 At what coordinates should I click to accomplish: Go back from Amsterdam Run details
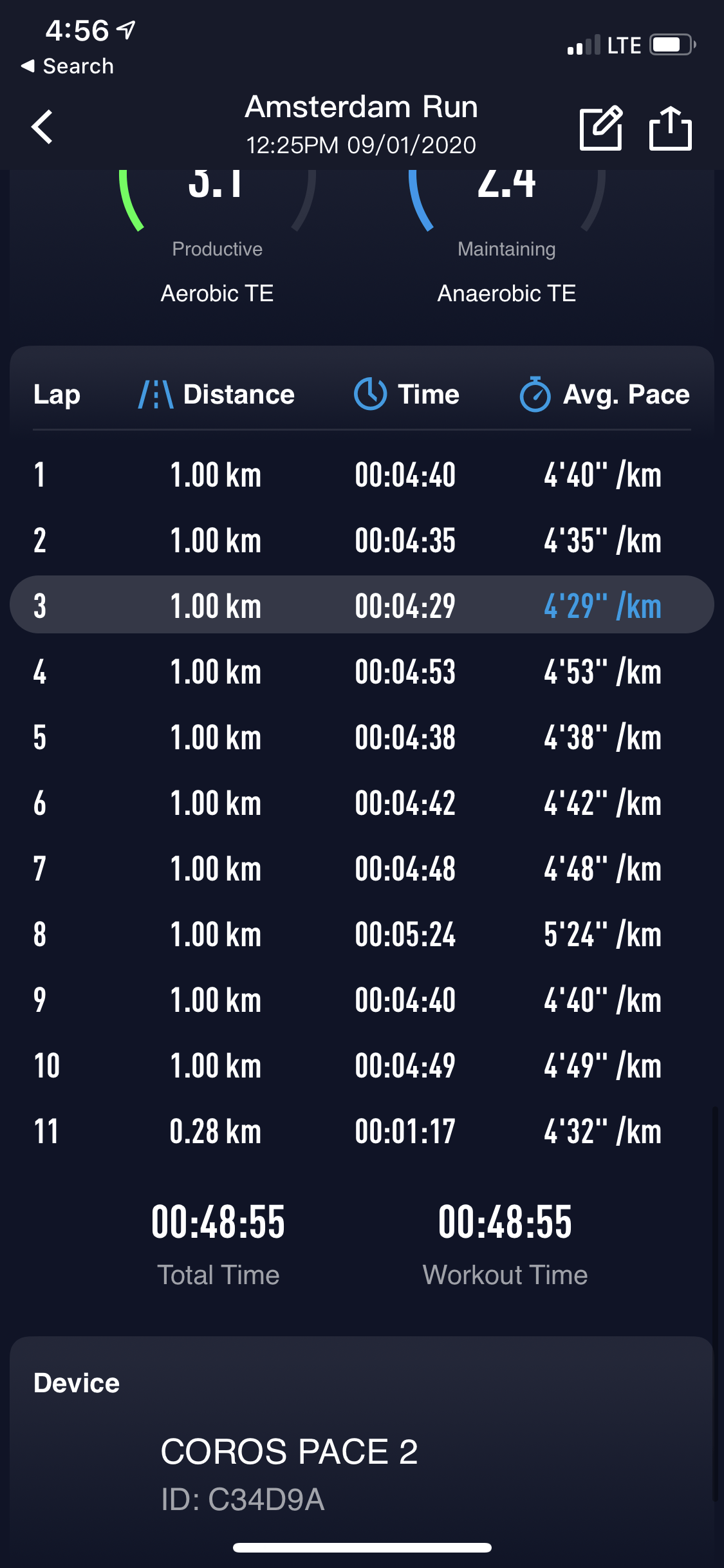[42, 127]
